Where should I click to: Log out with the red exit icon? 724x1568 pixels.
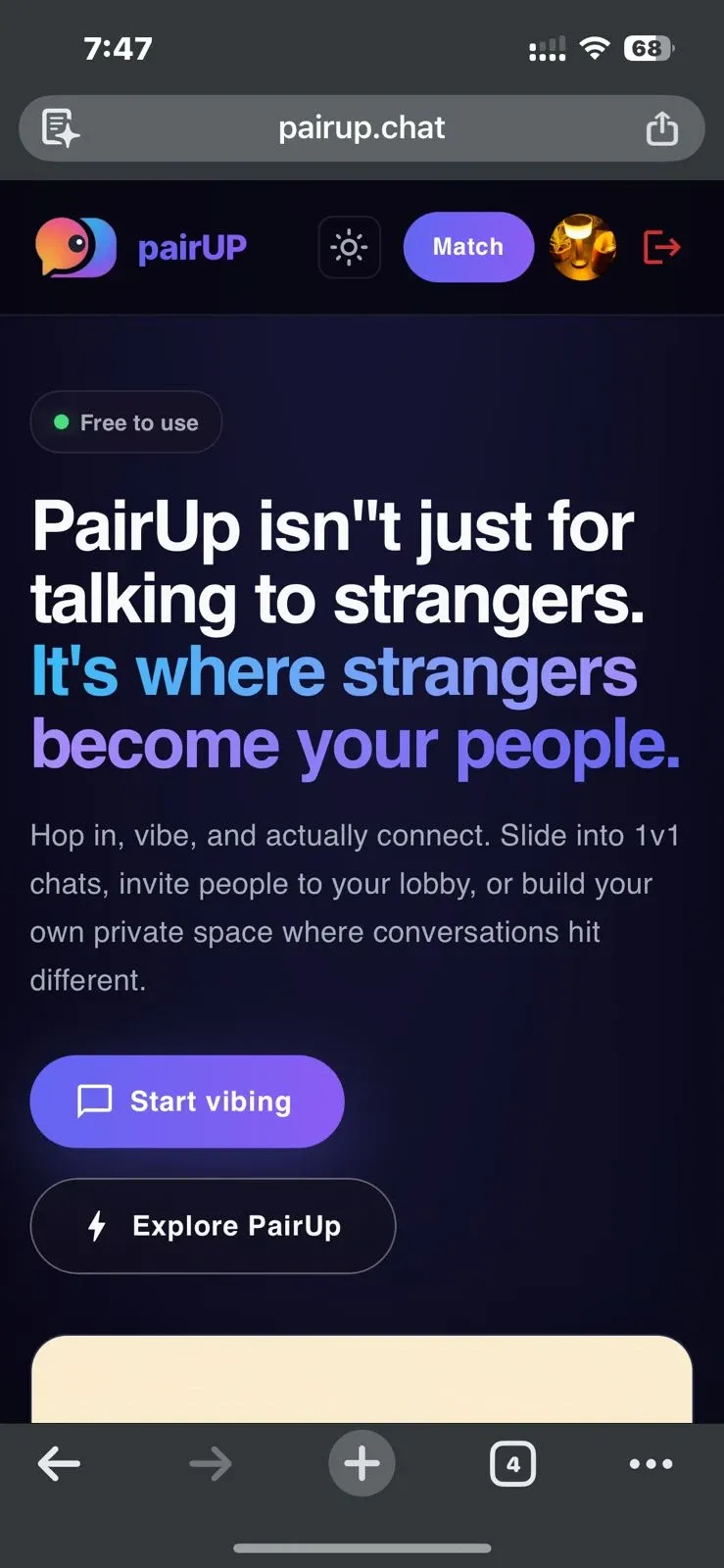661,247
